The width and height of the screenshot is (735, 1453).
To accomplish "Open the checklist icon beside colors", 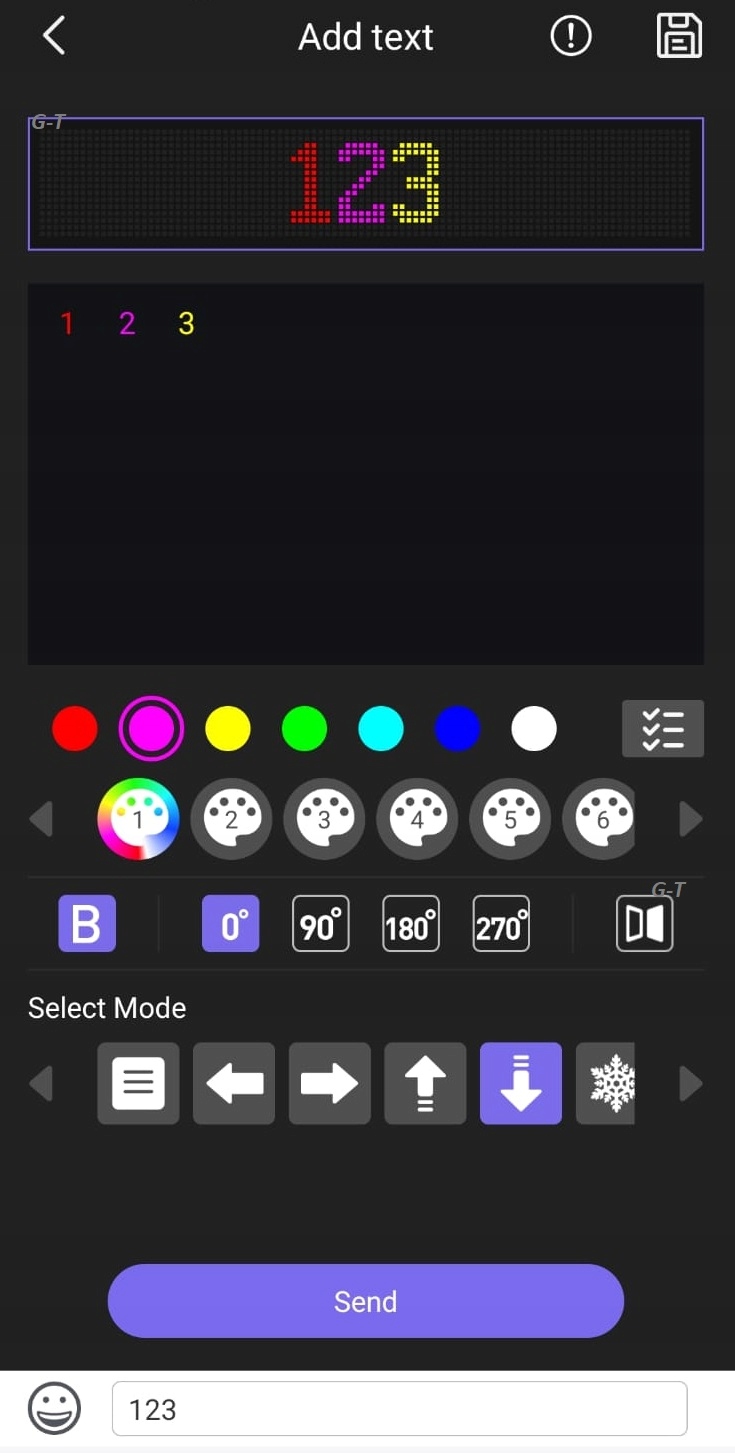I will pos(663,729).
